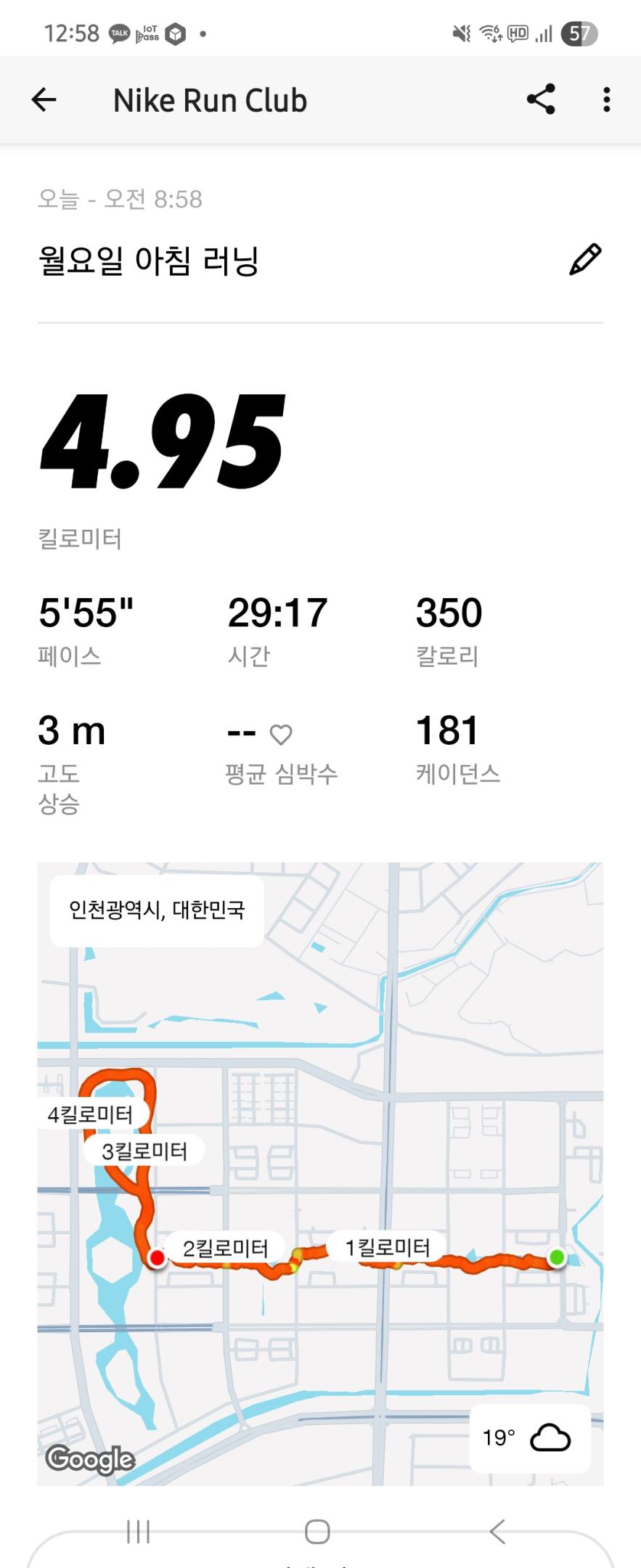
Task: Tap the system home button
Action: (317, 1532)
